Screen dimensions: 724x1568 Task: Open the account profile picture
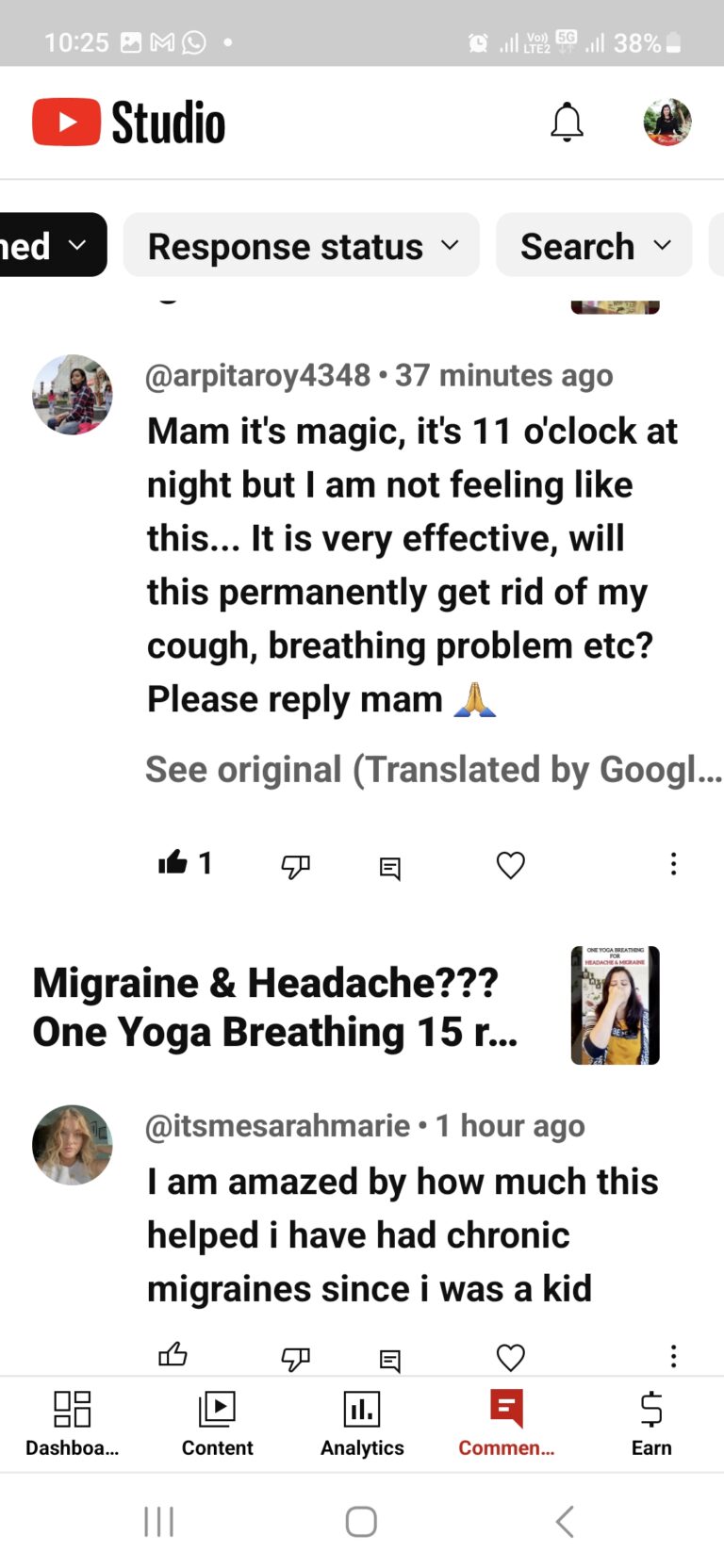click(667, 122)
